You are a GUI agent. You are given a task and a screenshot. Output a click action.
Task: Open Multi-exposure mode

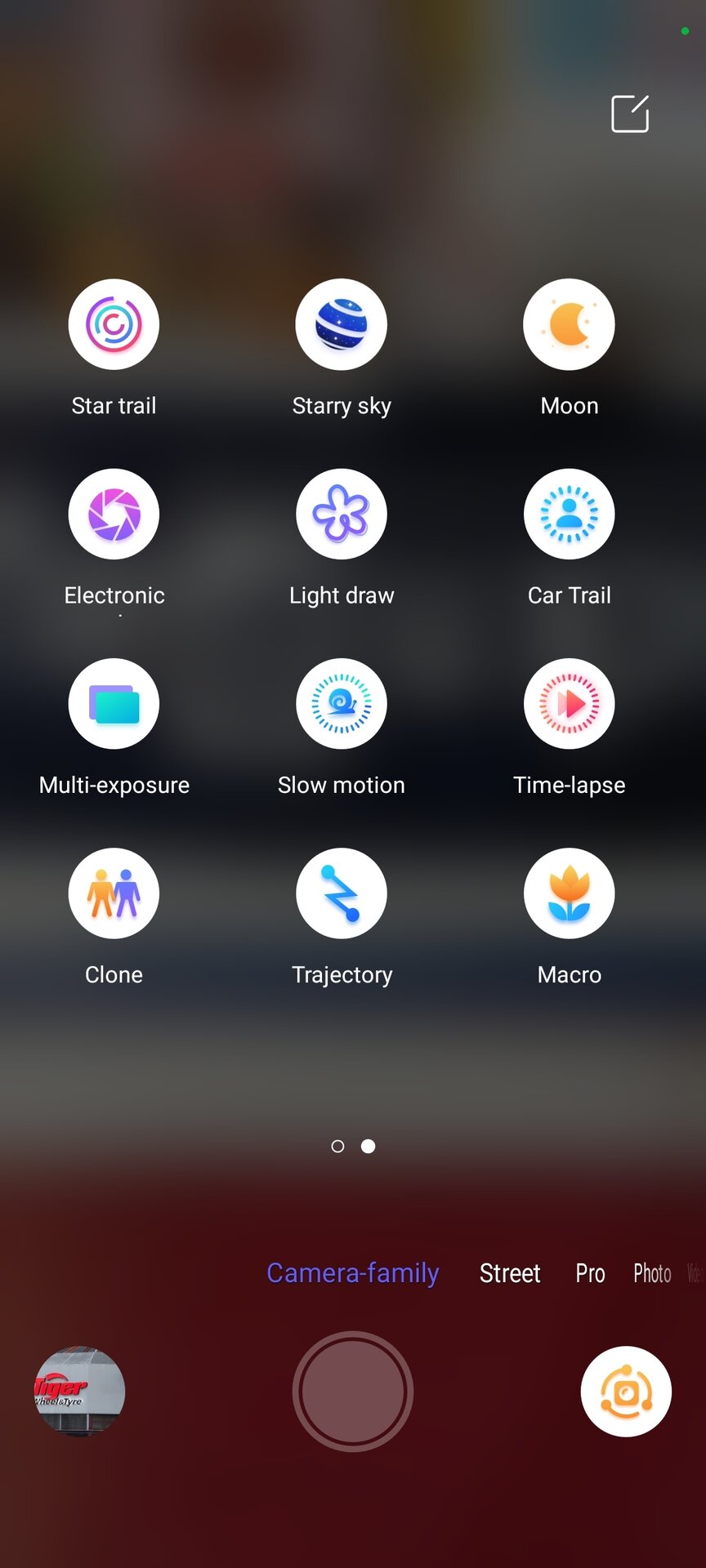(x=114, y=704)
